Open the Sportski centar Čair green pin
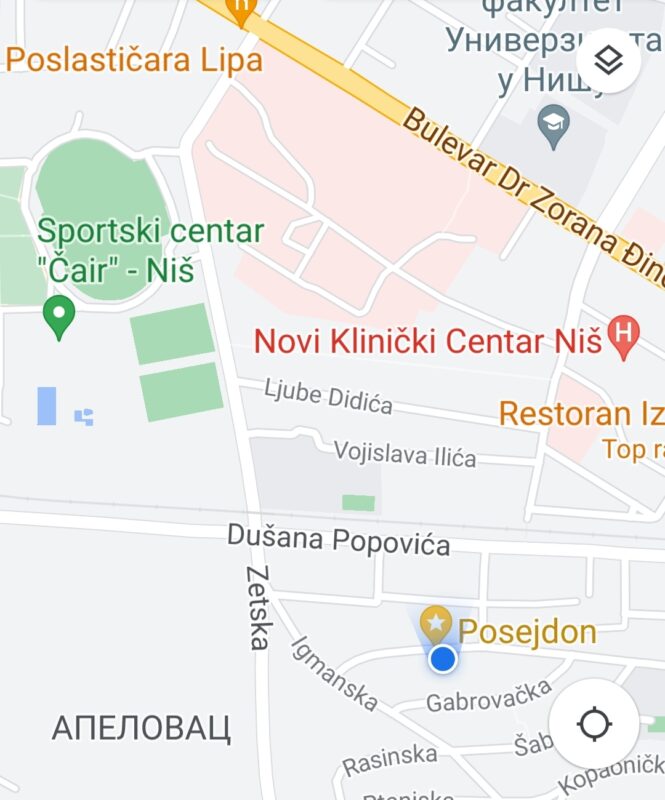 [x=60, y=318]
